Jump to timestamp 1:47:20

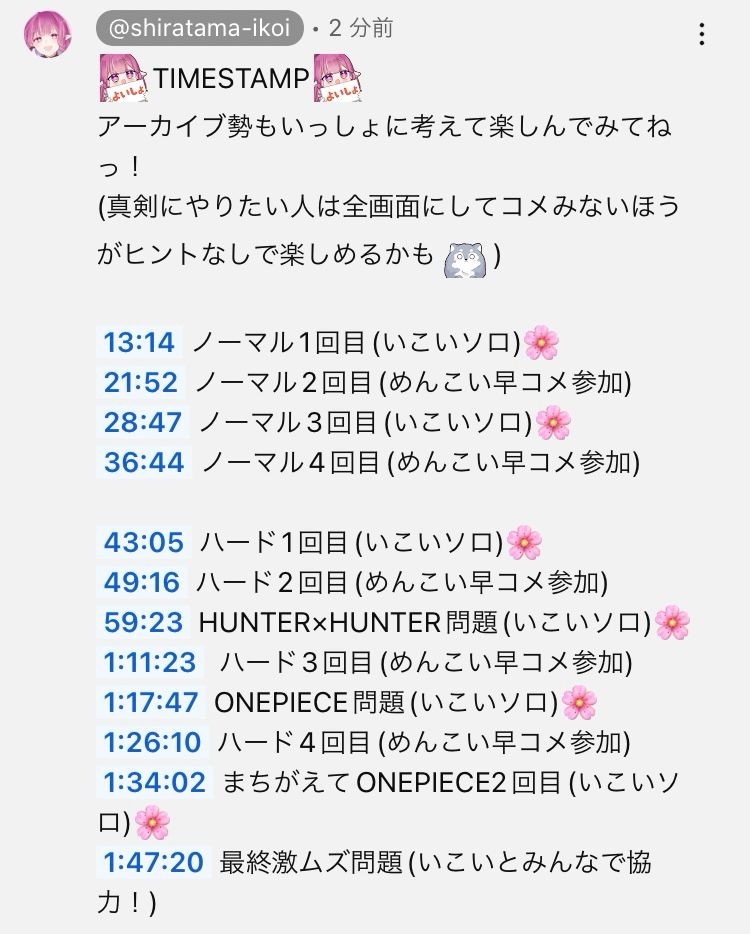154,862
